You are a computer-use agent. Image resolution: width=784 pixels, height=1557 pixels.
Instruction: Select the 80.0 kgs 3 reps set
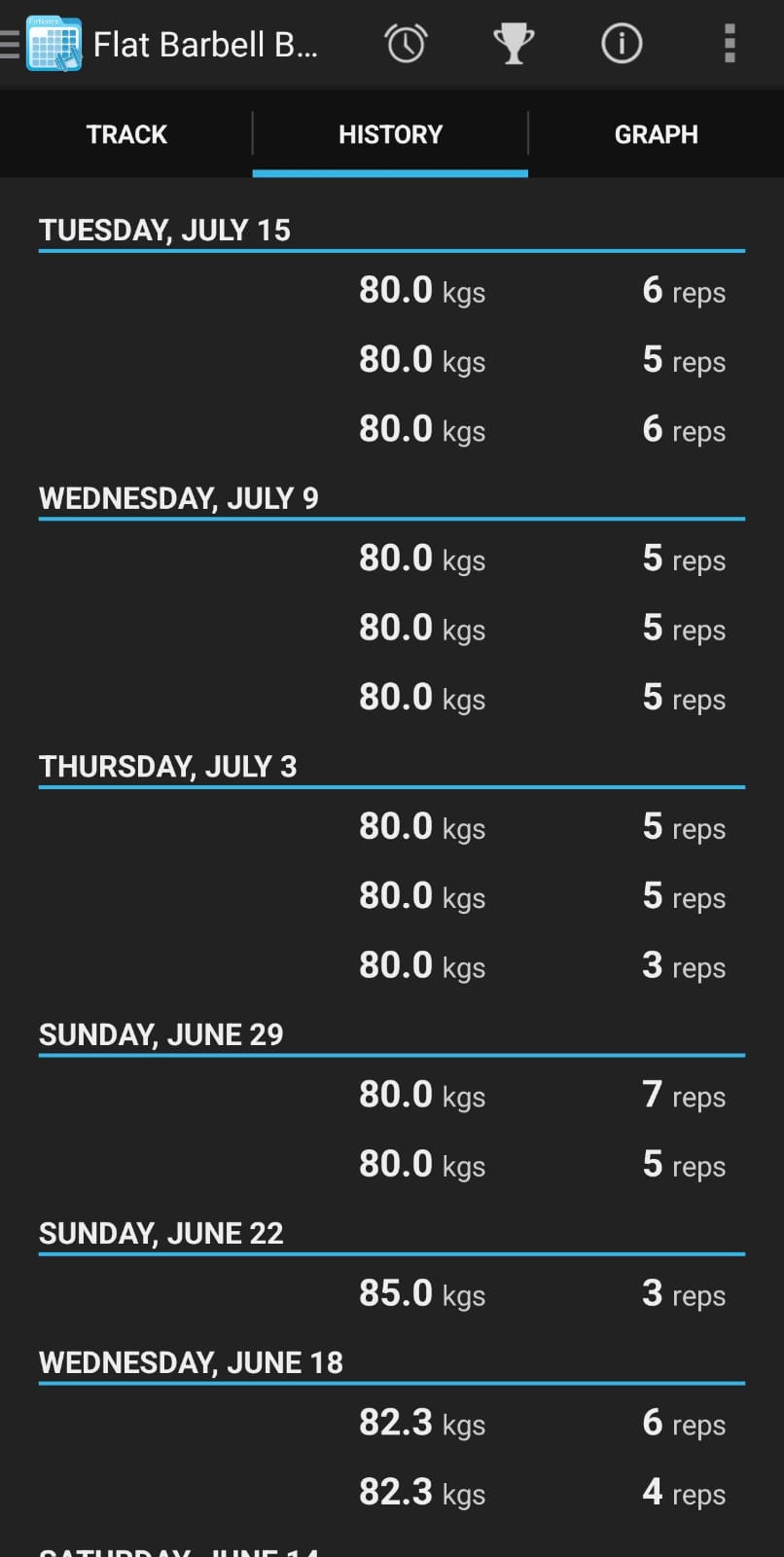click(x=392, y=966)
